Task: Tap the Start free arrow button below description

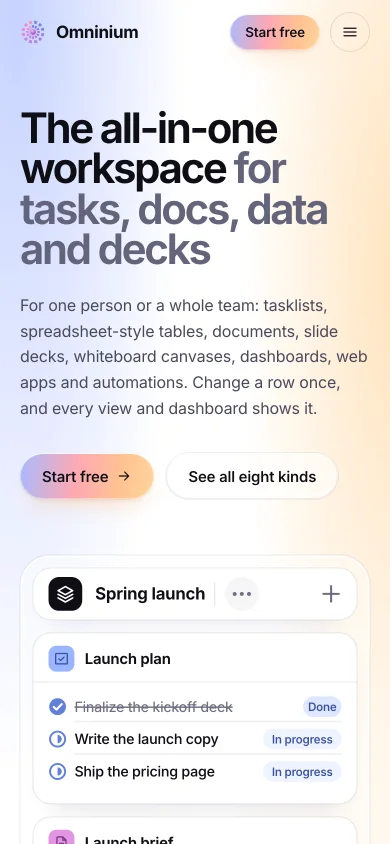Action: pyautogui.click(x=87, y=476)
